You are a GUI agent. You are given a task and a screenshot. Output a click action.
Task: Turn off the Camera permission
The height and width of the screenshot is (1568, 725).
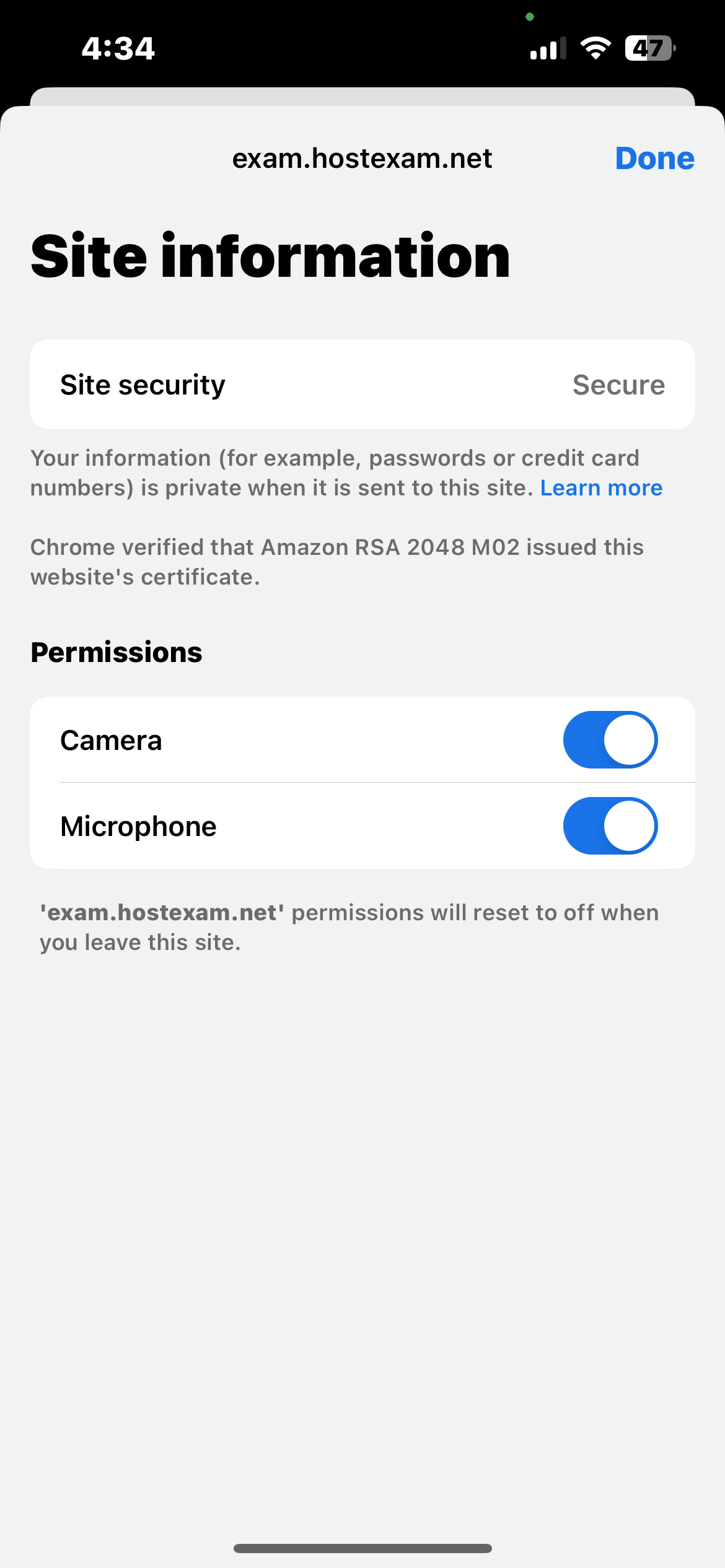pyautogui.click(x=610, y=739)
